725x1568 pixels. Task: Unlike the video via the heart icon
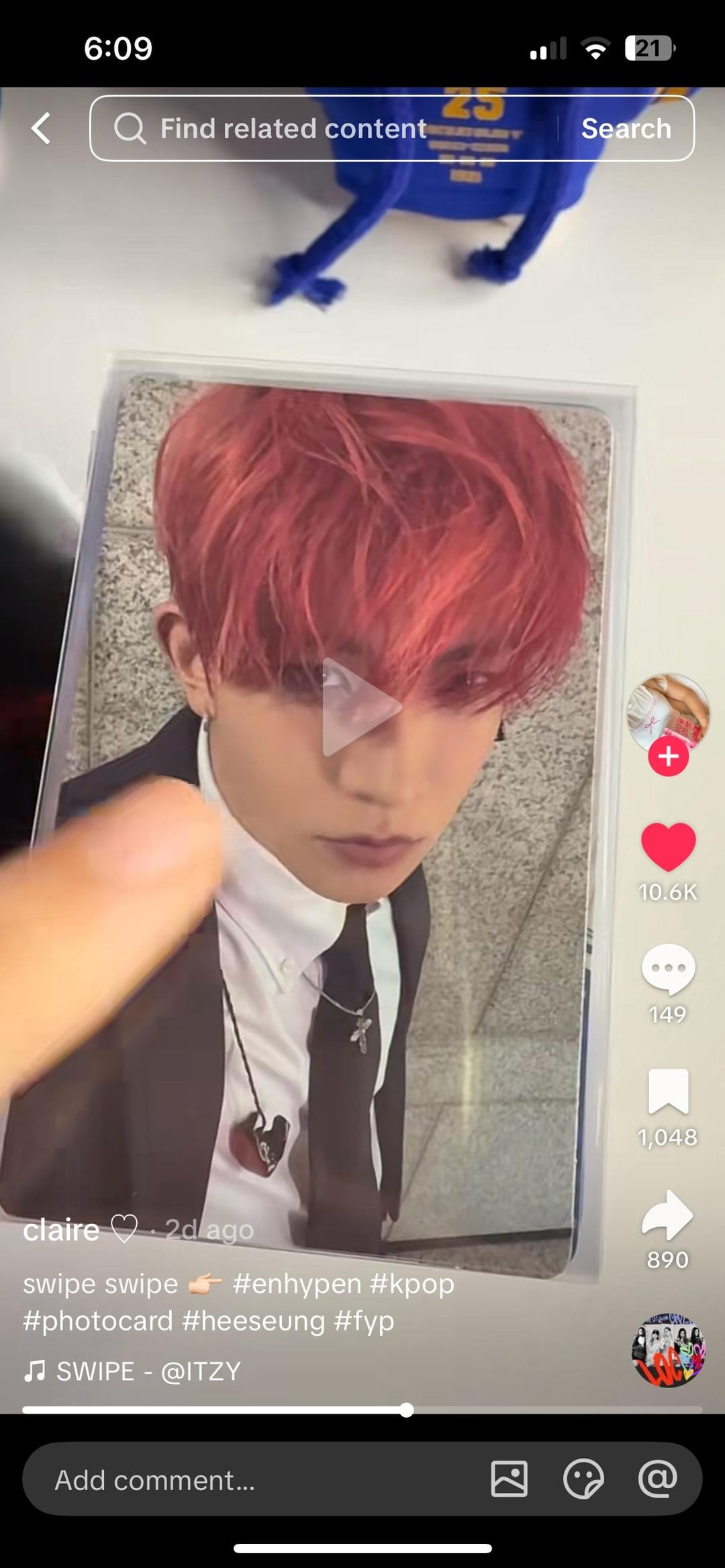[x=668, y=847]
